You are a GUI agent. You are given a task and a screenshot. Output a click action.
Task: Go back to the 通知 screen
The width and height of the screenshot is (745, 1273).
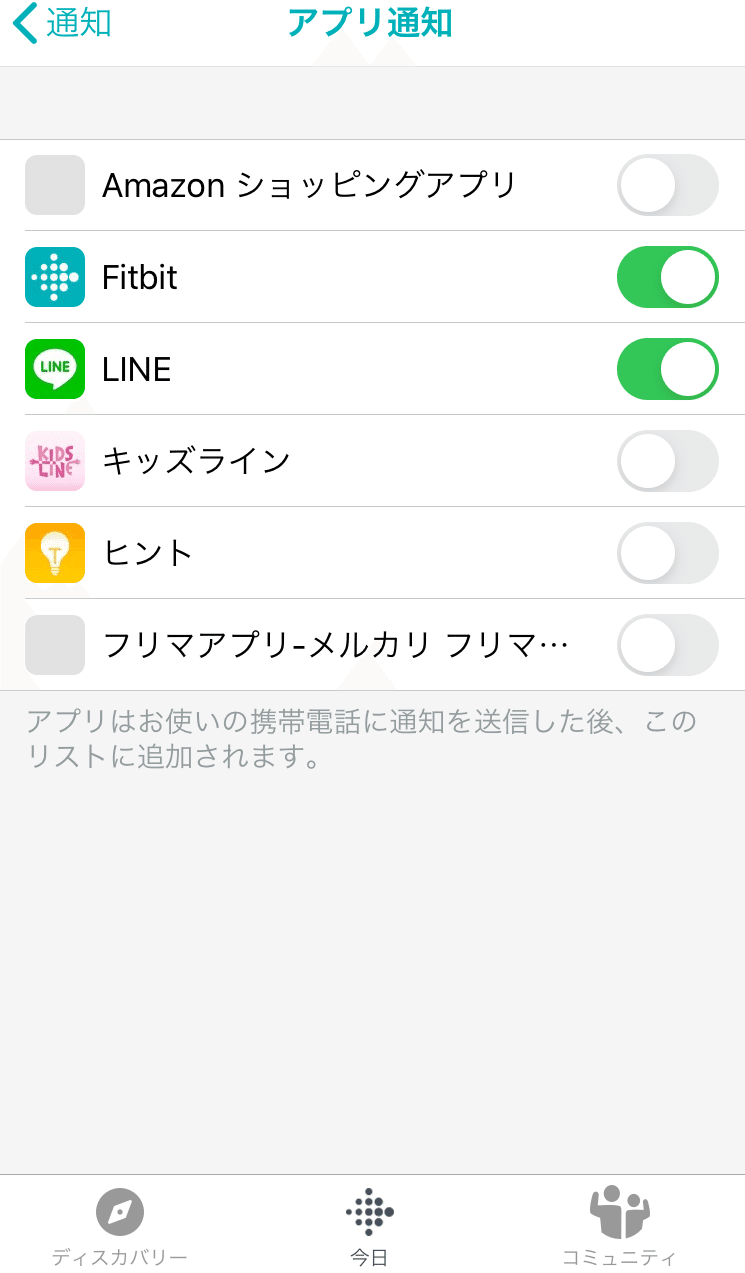point(62,23)
